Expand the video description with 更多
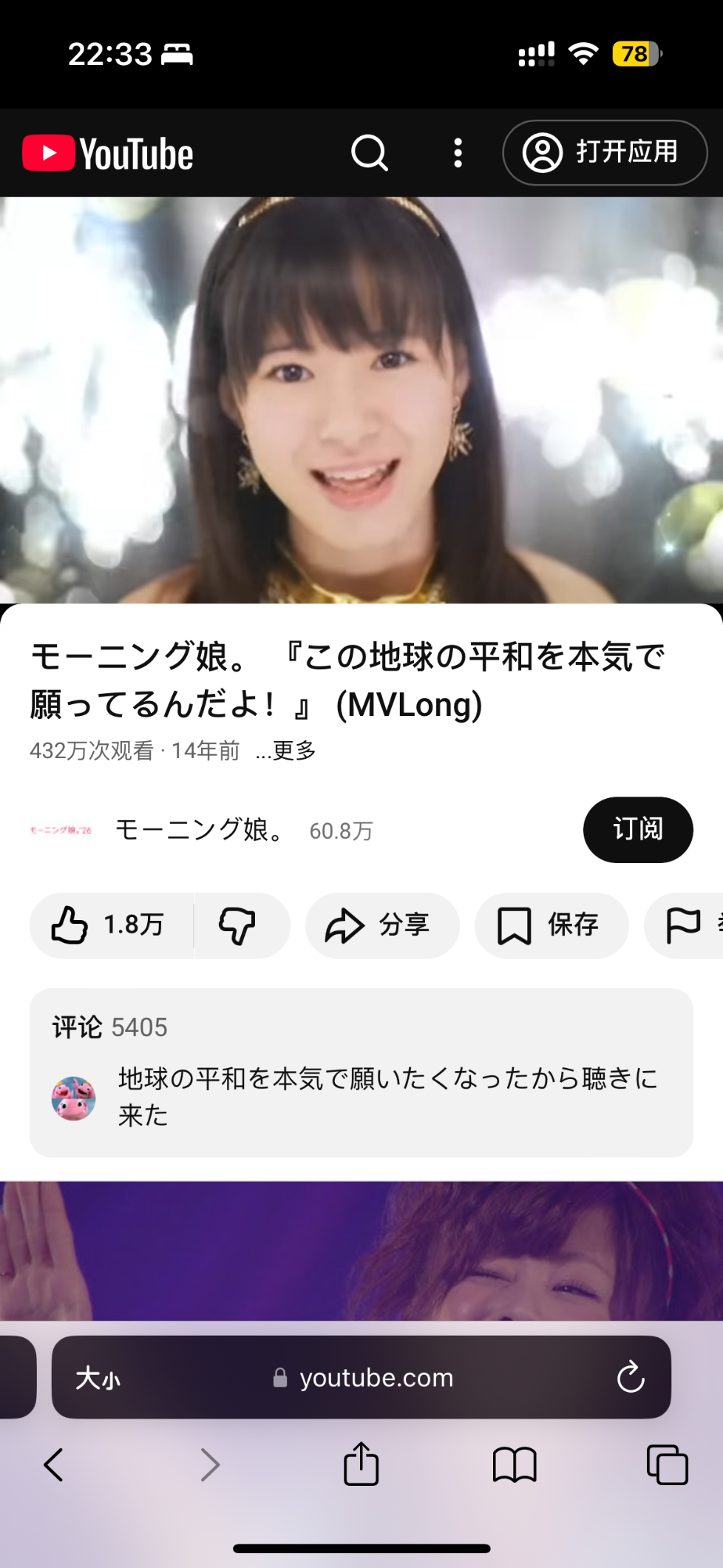Viewport: 723px width, 1568px height. coord(286,751)
